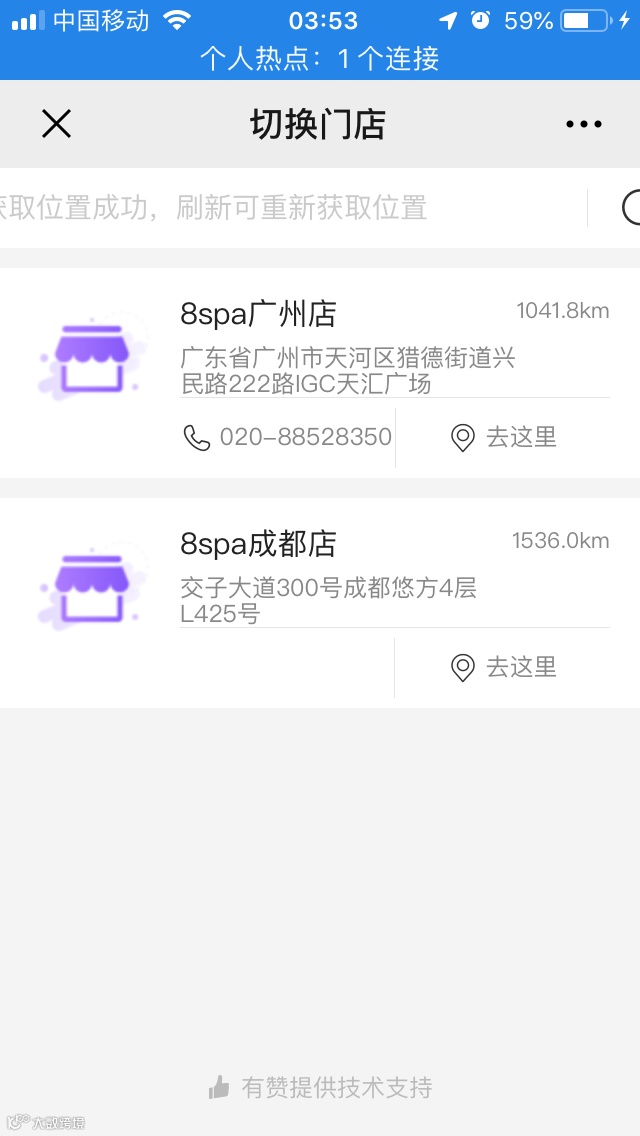Image resolution: width=640 pixels, height=1136 pixels.
Task: Navigate to 8spa成都店 via 去这里
Action: (504, 667)
